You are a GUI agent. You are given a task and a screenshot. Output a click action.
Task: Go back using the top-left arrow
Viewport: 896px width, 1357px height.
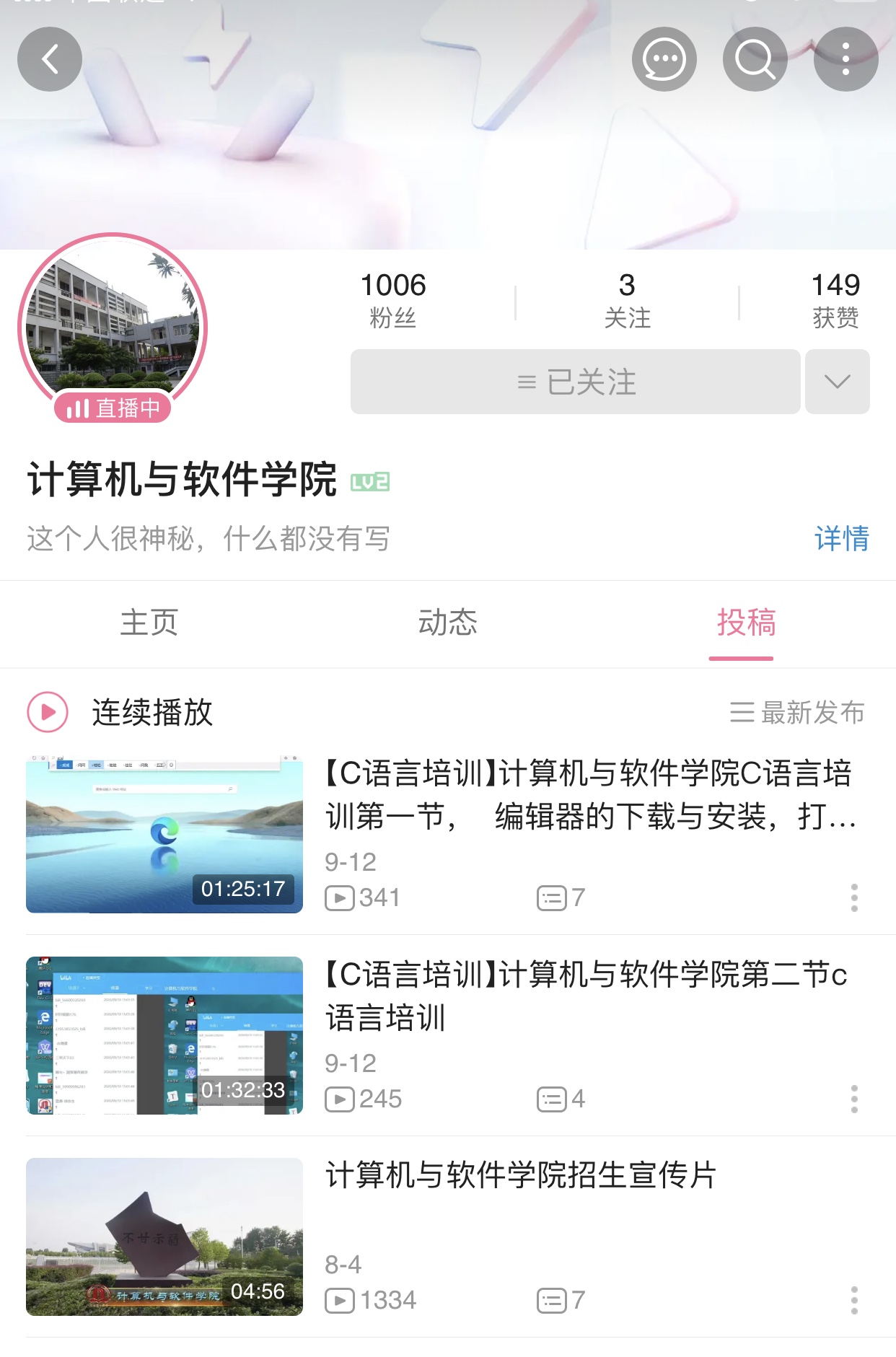49,59
